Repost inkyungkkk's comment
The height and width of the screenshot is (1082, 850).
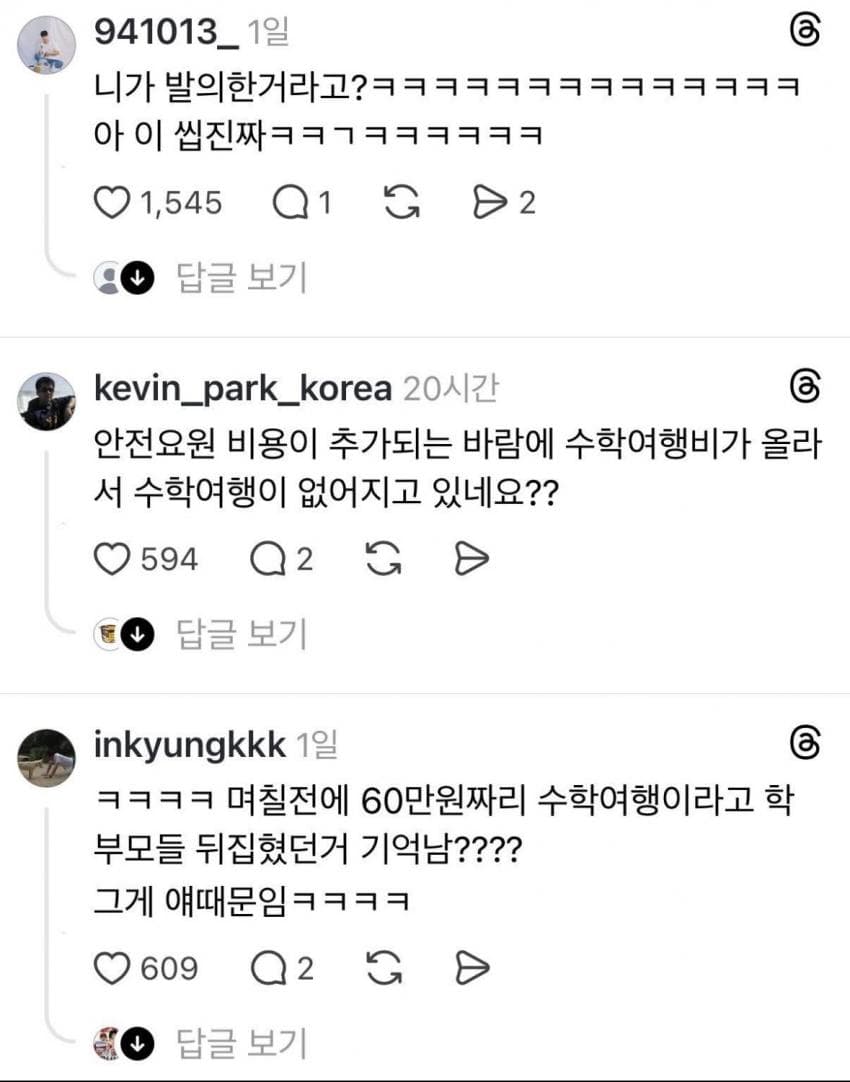(383, 968)
